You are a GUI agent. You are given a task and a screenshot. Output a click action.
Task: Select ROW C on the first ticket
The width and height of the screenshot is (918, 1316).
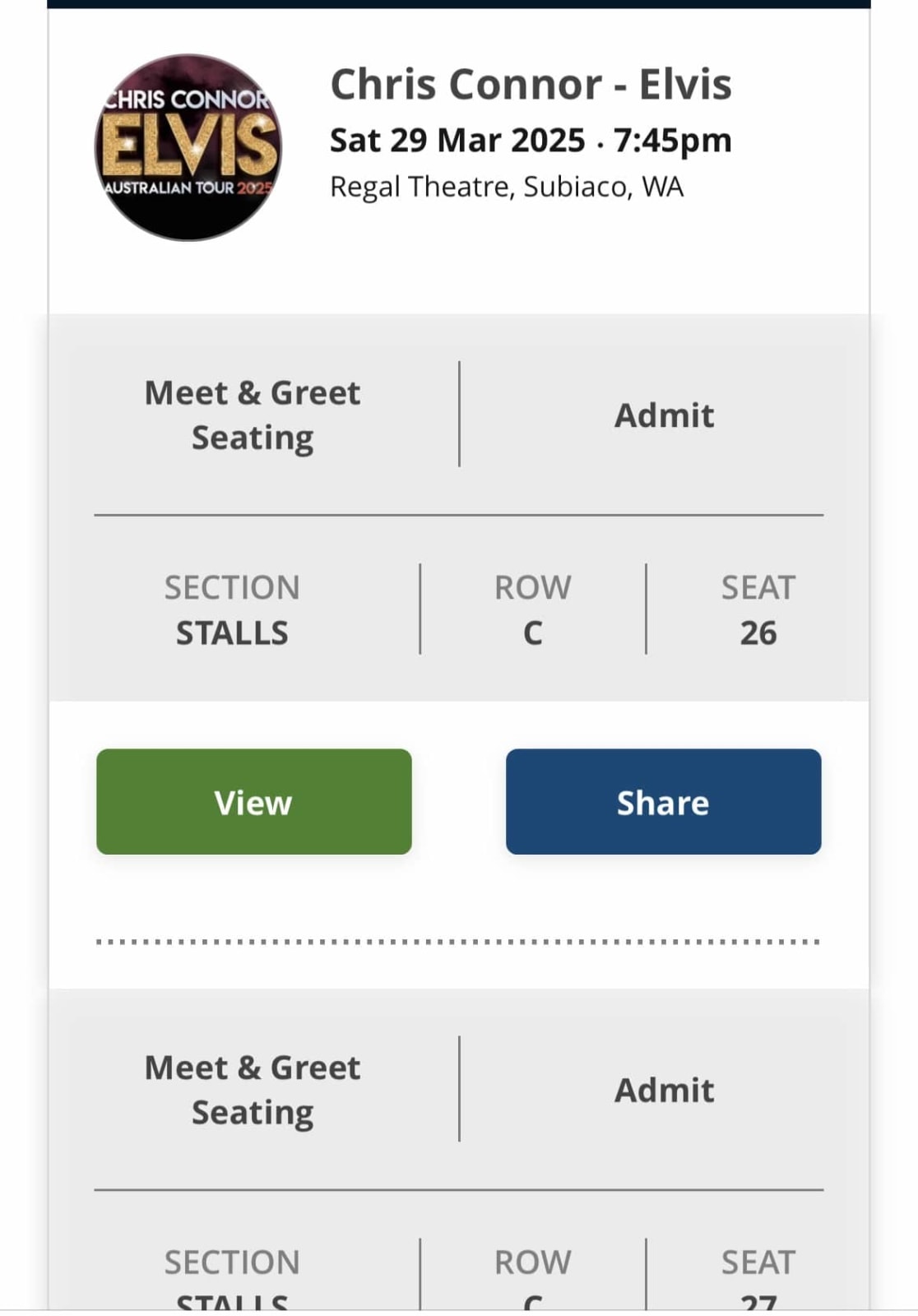pos(533,609)
